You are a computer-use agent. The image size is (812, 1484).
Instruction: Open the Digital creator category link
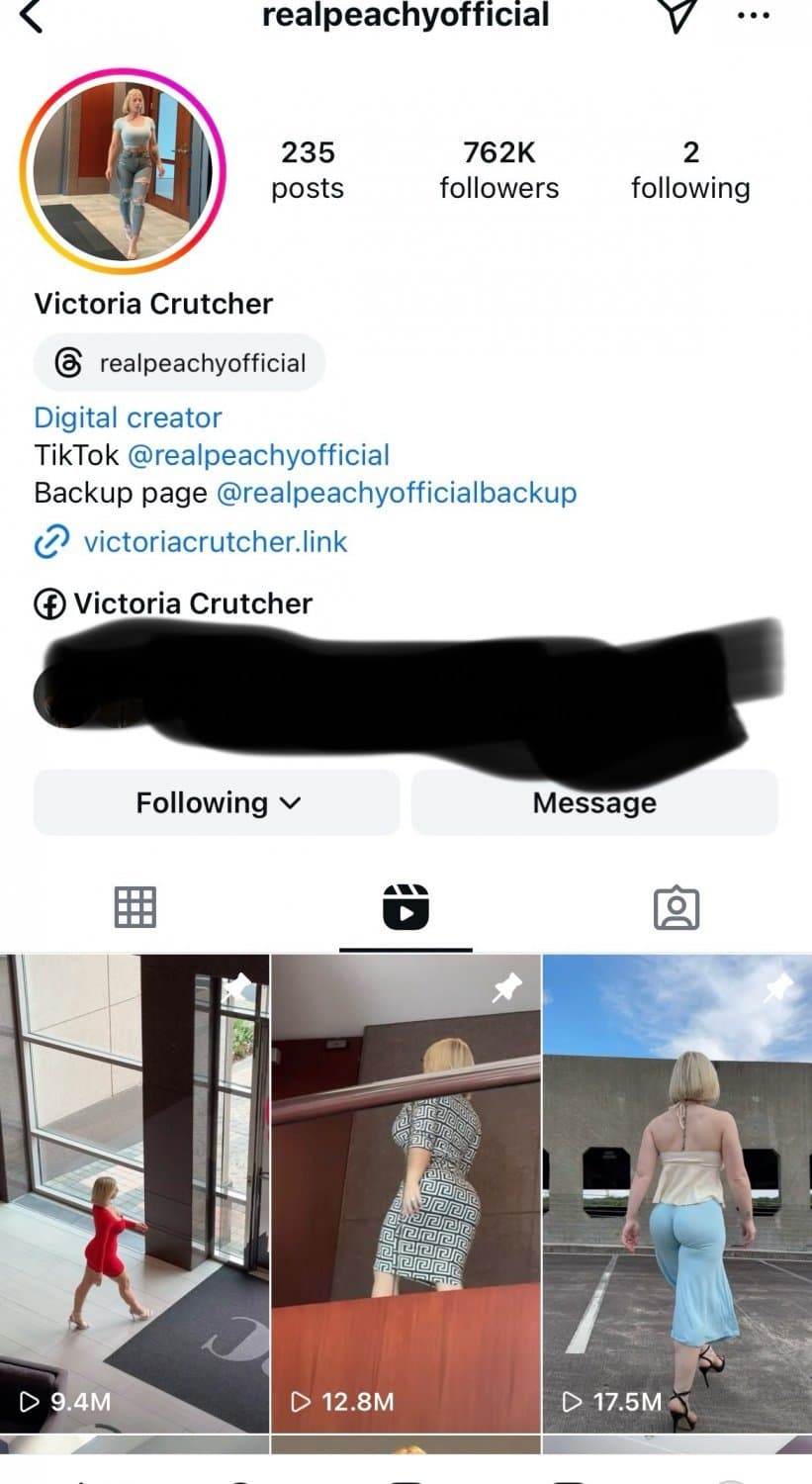127,417
